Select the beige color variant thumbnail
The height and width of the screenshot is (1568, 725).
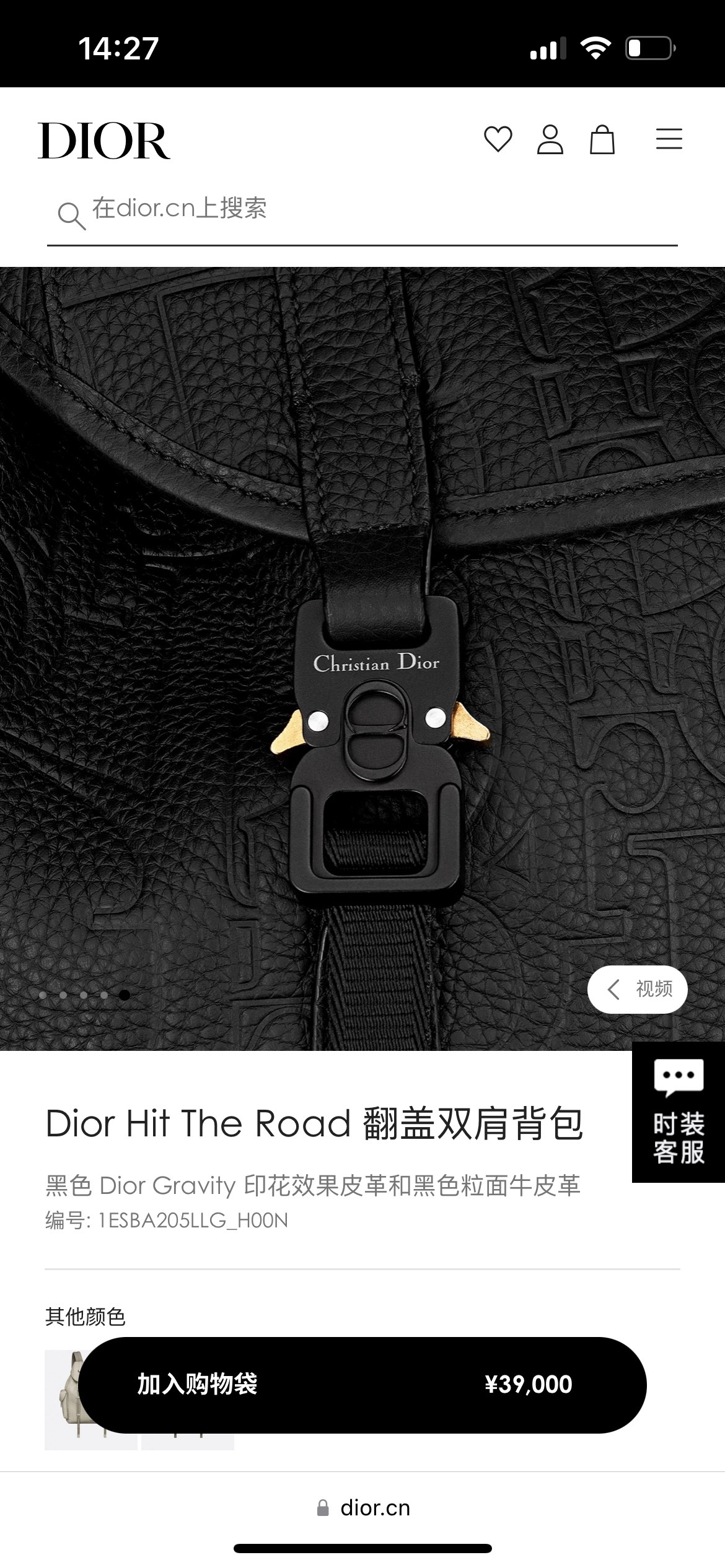[x=62, y=1400]
